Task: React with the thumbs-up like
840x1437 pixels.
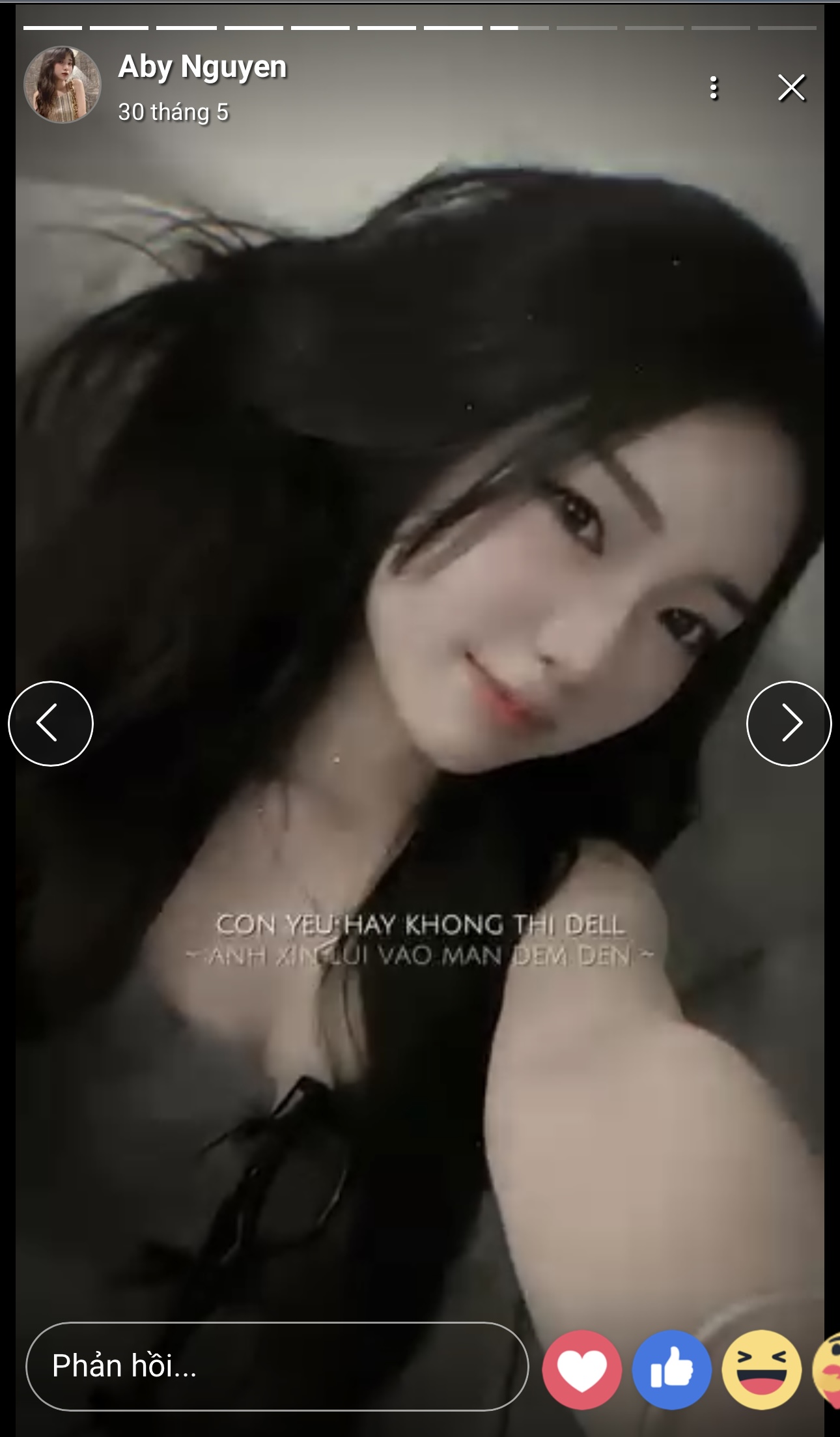Action: (671, 1369)
